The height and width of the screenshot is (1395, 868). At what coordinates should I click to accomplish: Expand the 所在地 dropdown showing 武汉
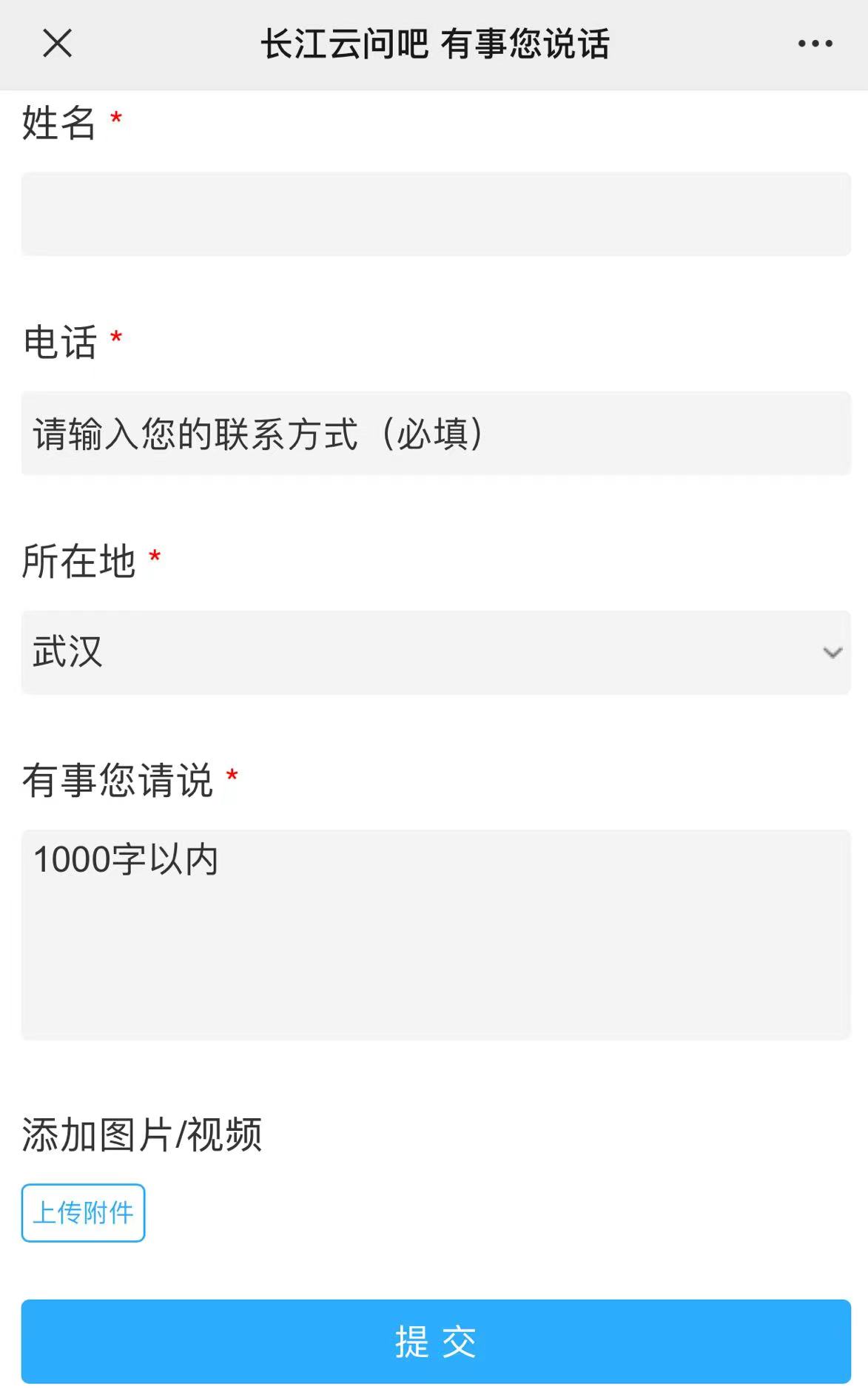coord(435,652)
